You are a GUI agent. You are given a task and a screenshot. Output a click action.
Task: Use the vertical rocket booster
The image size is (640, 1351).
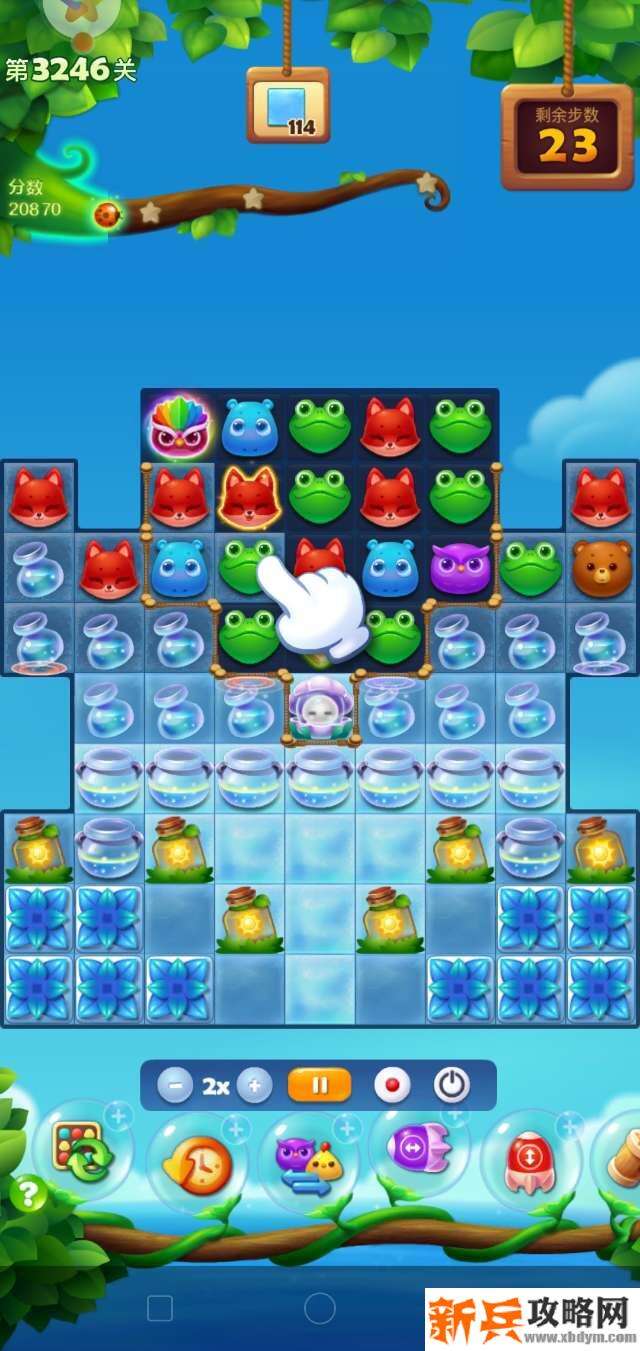pyautogui.click(x=530, y=1160)
